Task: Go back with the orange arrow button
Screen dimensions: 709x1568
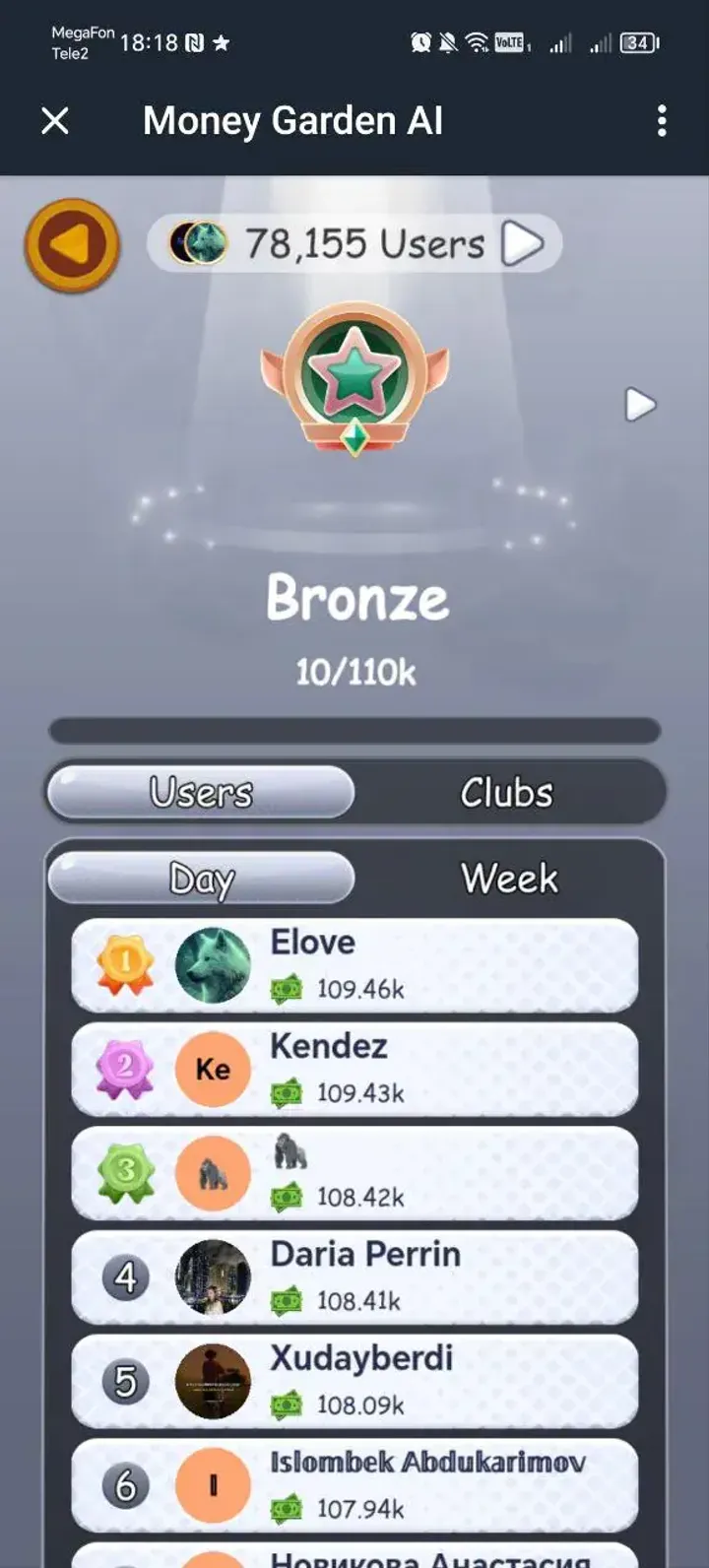Action: pos(72,245)
